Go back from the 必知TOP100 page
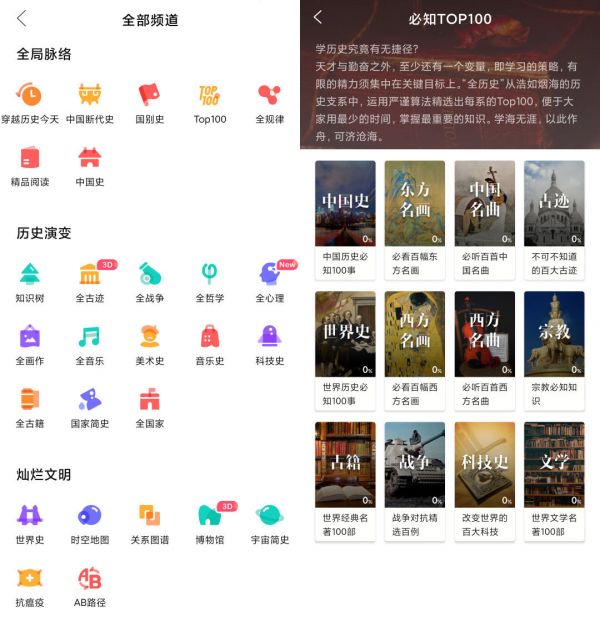The height and width of the screenshot is (617, 600). (318, 17)
